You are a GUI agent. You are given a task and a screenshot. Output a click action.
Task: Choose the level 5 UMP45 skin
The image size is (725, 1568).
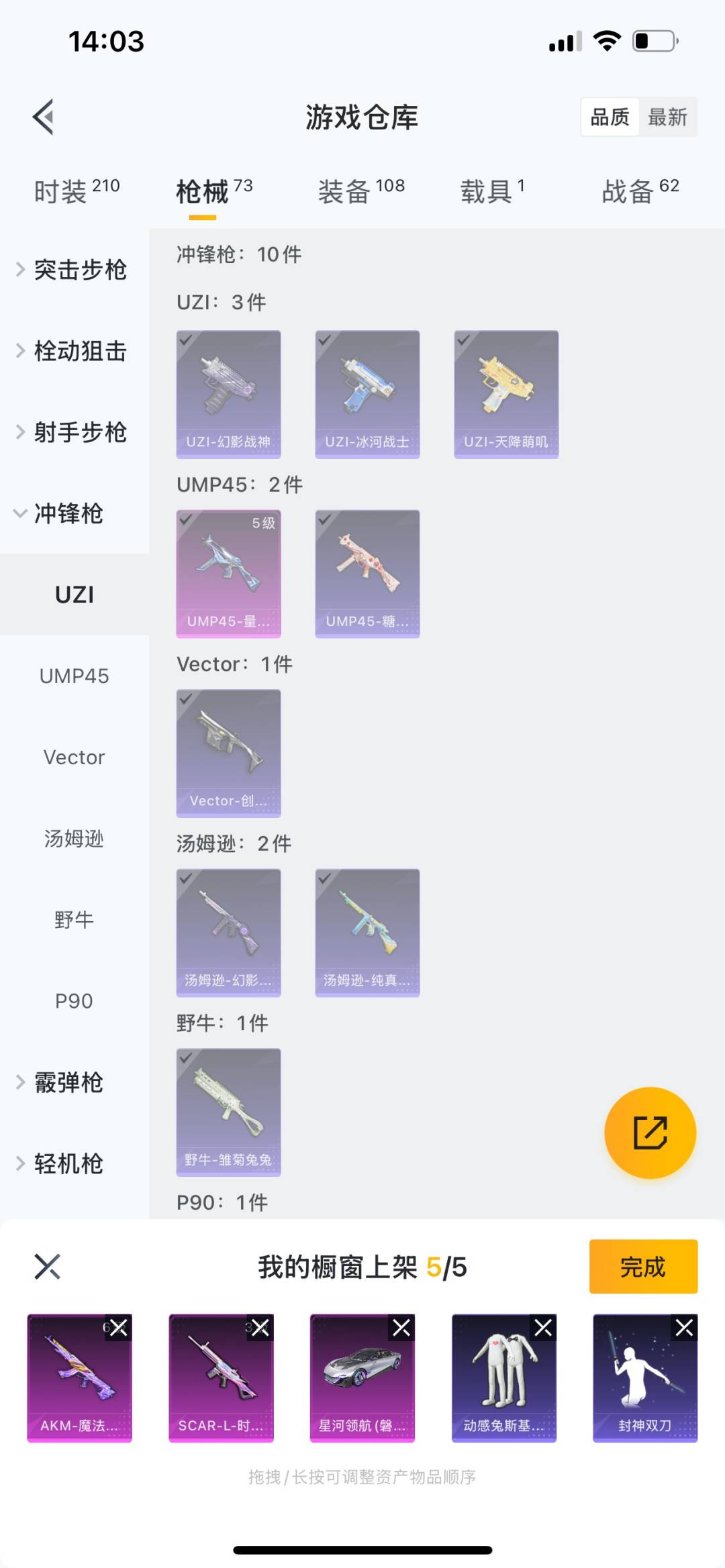pos(228,574)
